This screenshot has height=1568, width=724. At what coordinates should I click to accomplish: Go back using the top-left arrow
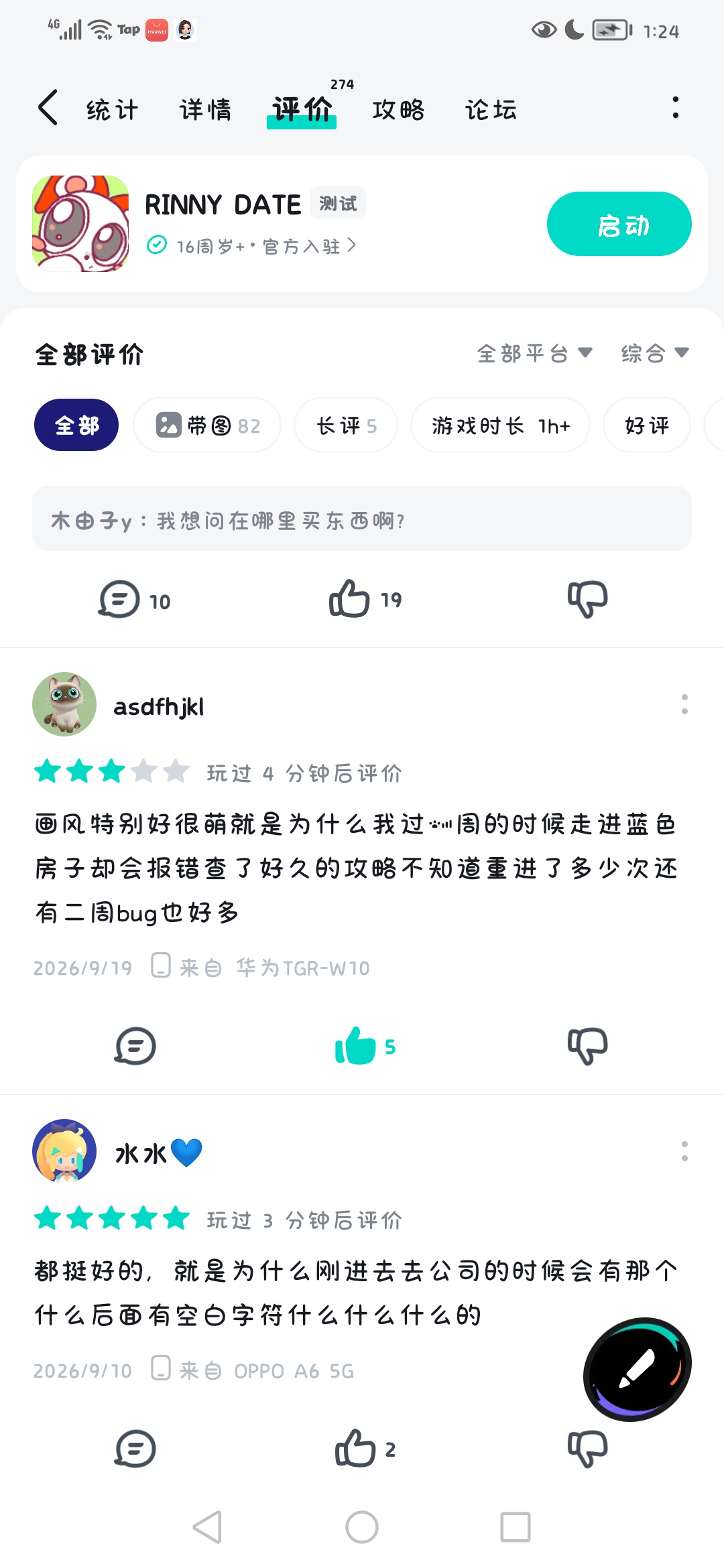[48, 108]
